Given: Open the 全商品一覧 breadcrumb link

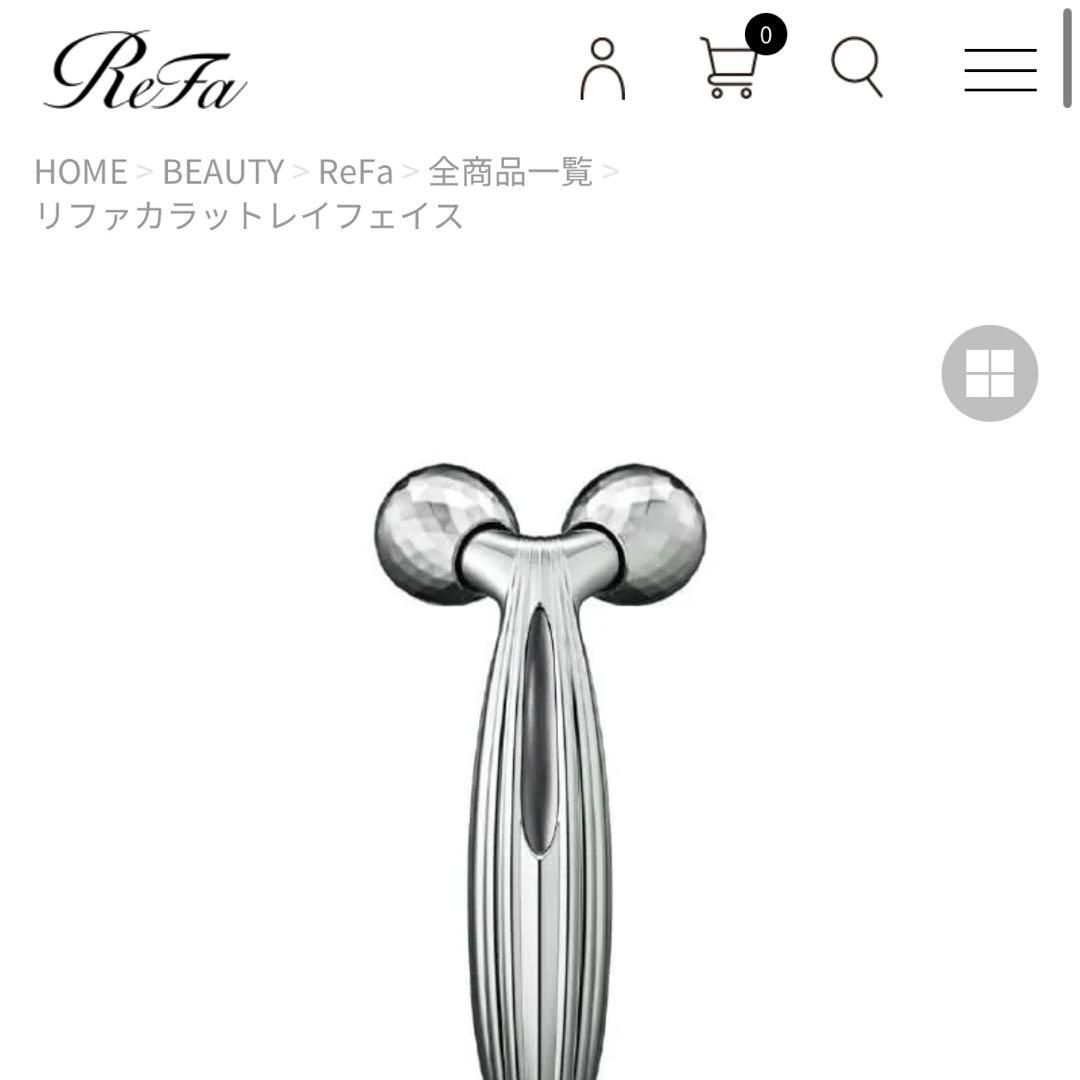Looking at the screenshot, I should pyautogui.click(x=510, y=172).
